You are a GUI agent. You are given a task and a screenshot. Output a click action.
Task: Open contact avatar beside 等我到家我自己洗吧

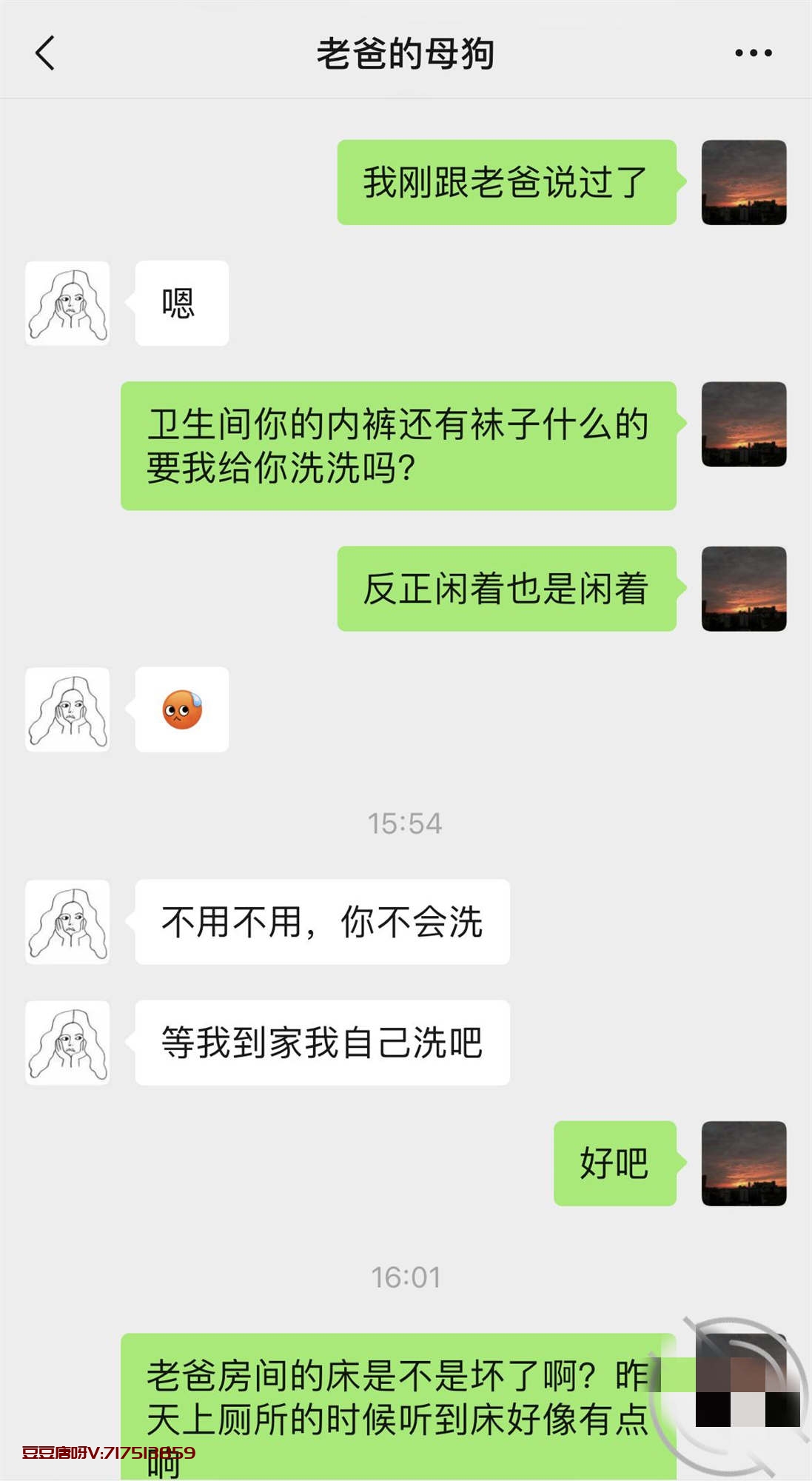click(67, 1043)
